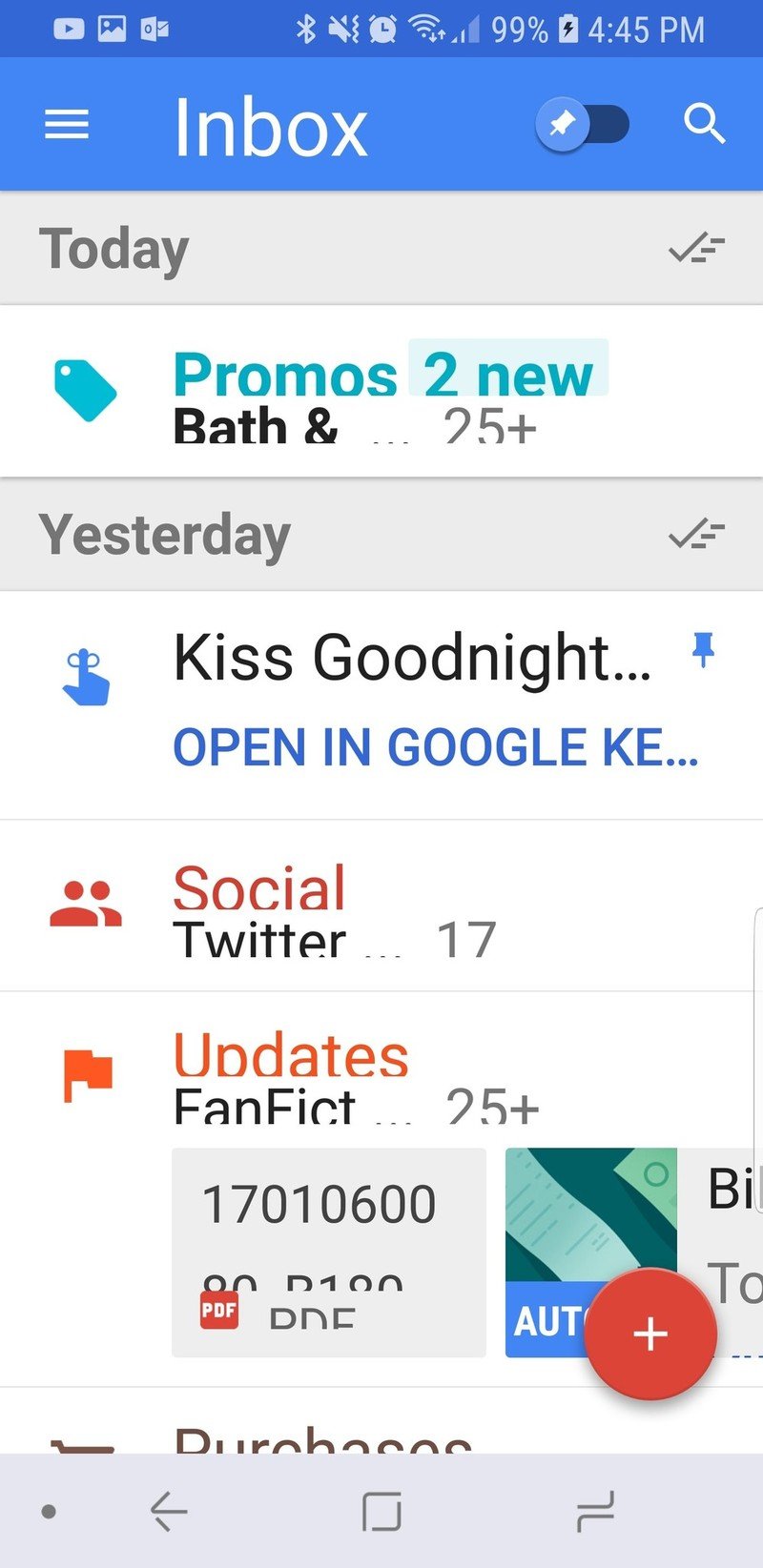The height and width of the screenshot is (1568, 763).
Task: Open the search in Inbox
Action: click(x=704, y=125)
